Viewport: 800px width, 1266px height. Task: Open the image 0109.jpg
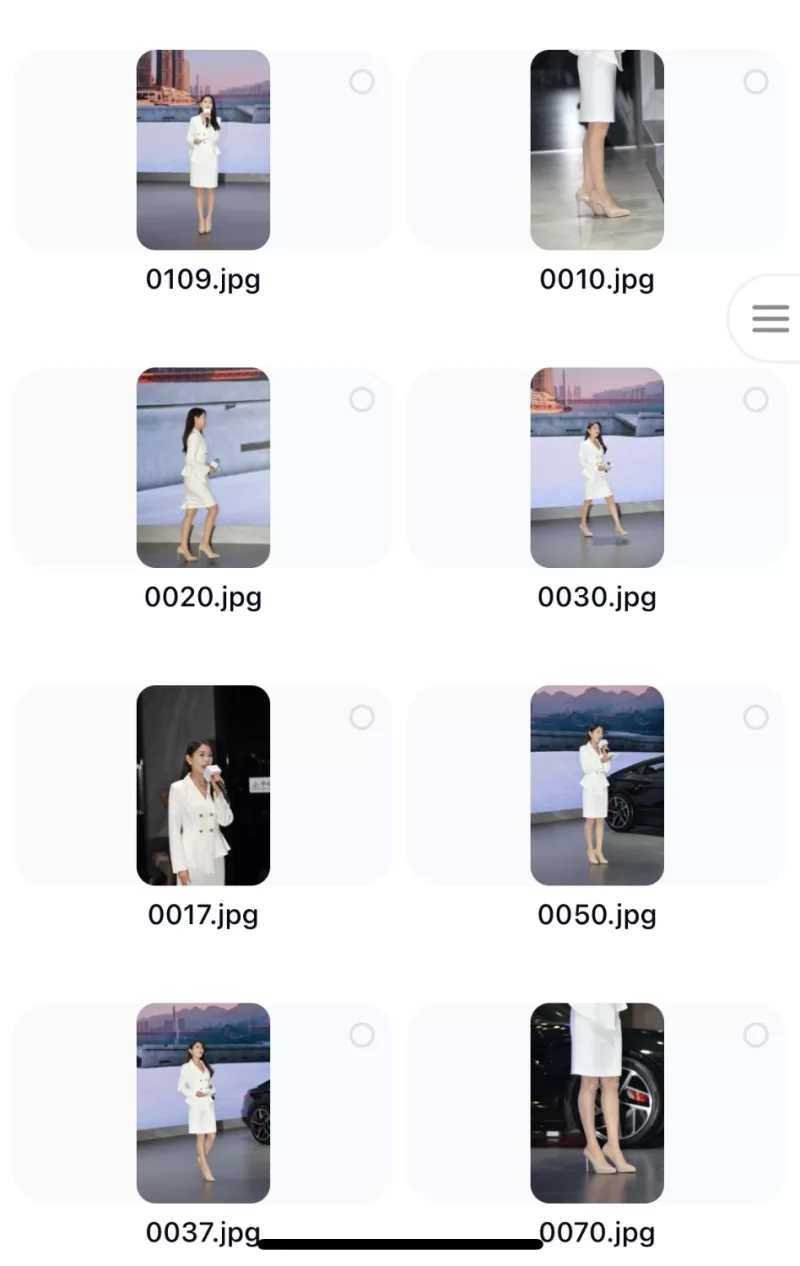tap(203, 150)
